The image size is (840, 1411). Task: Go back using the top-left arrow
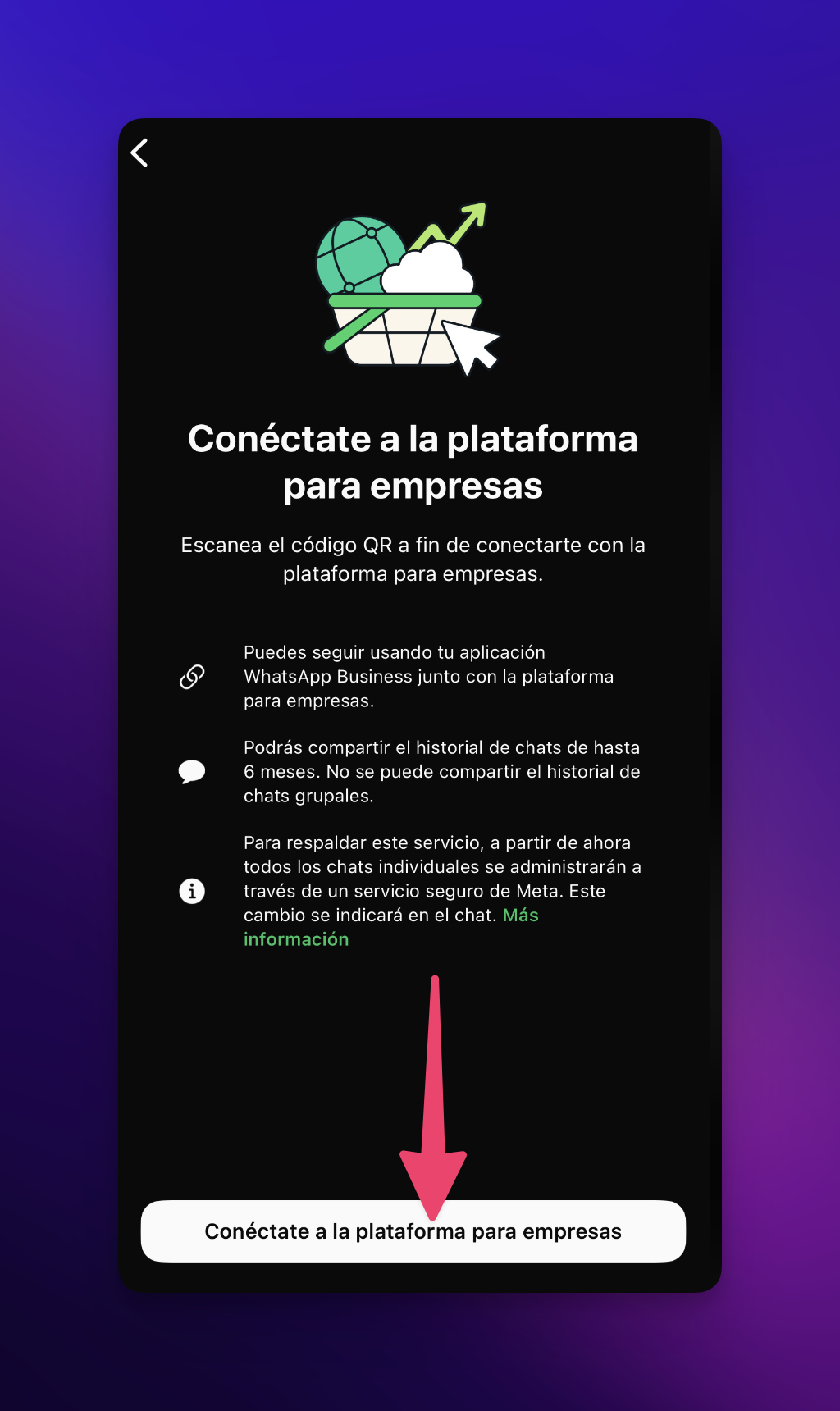tap(140, 153)
